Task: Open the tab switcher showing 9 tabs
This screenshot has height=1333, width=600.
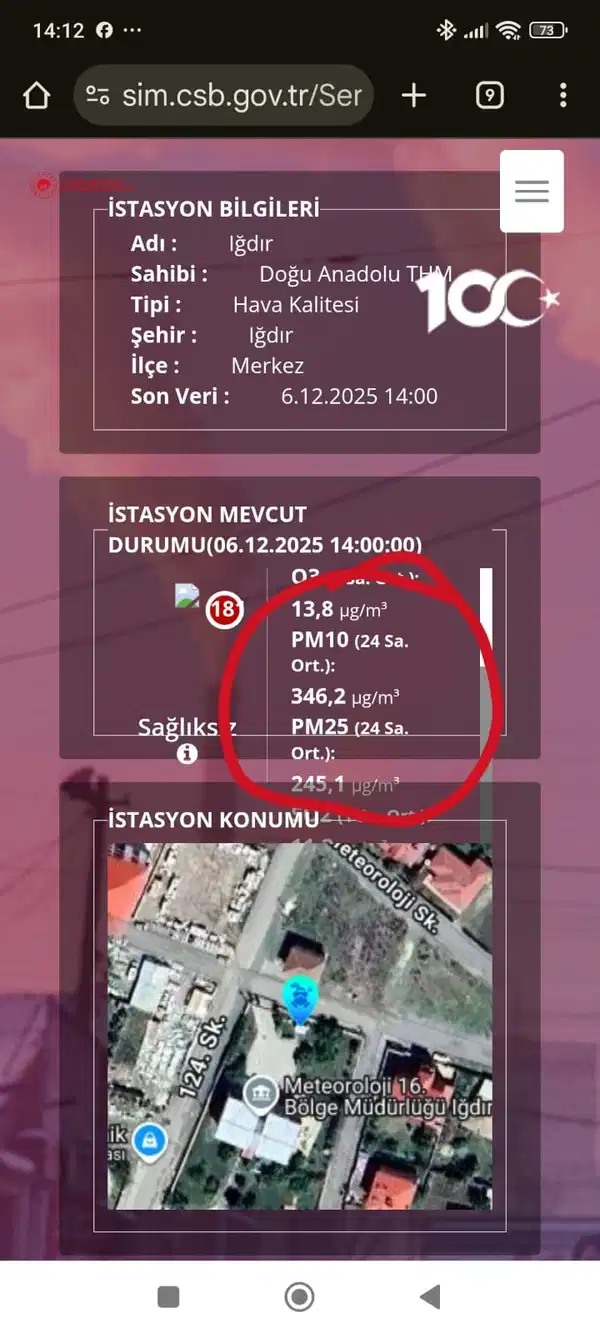Action: [x=489, y=95]
